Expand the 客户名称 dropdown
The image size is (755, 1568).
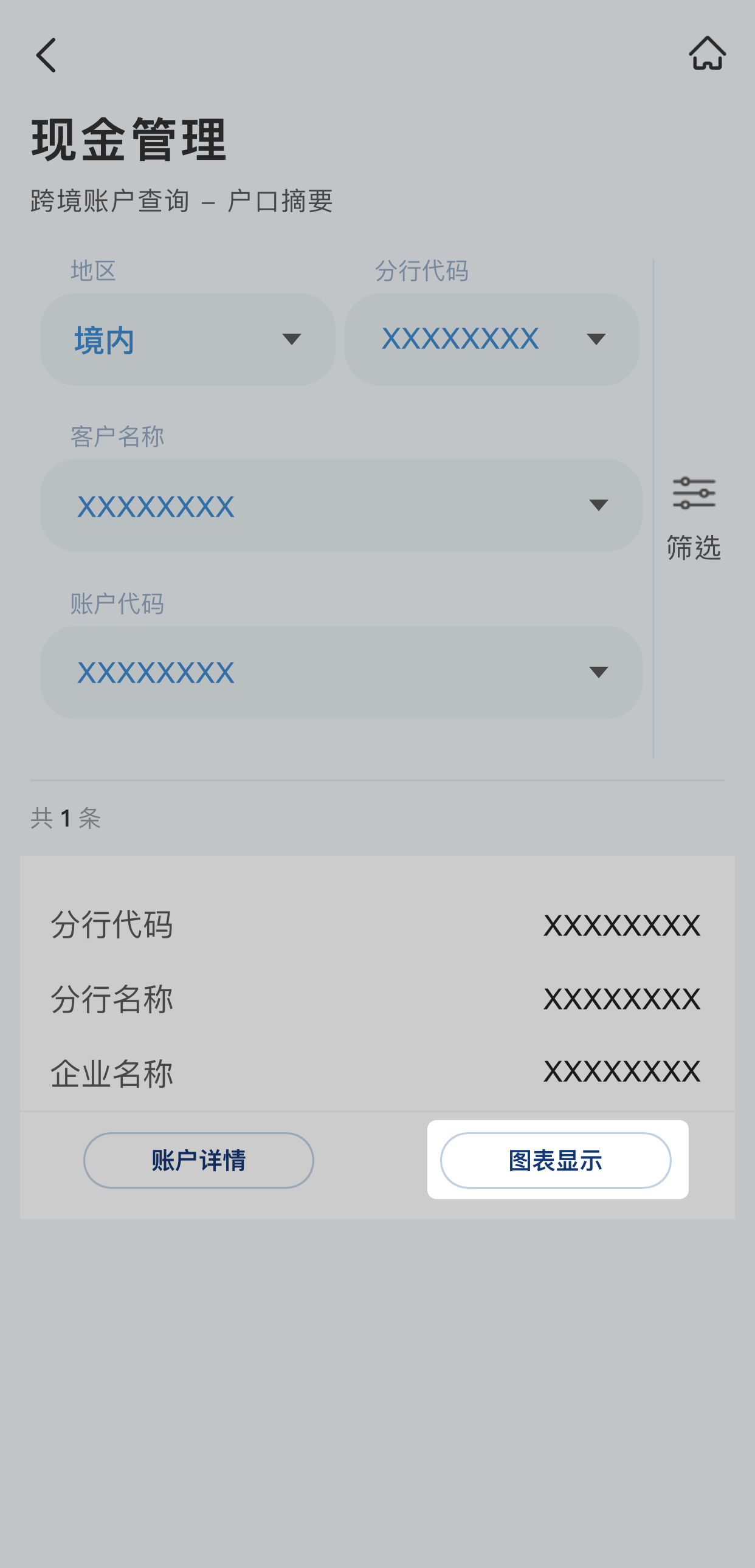tap(341, 505)
